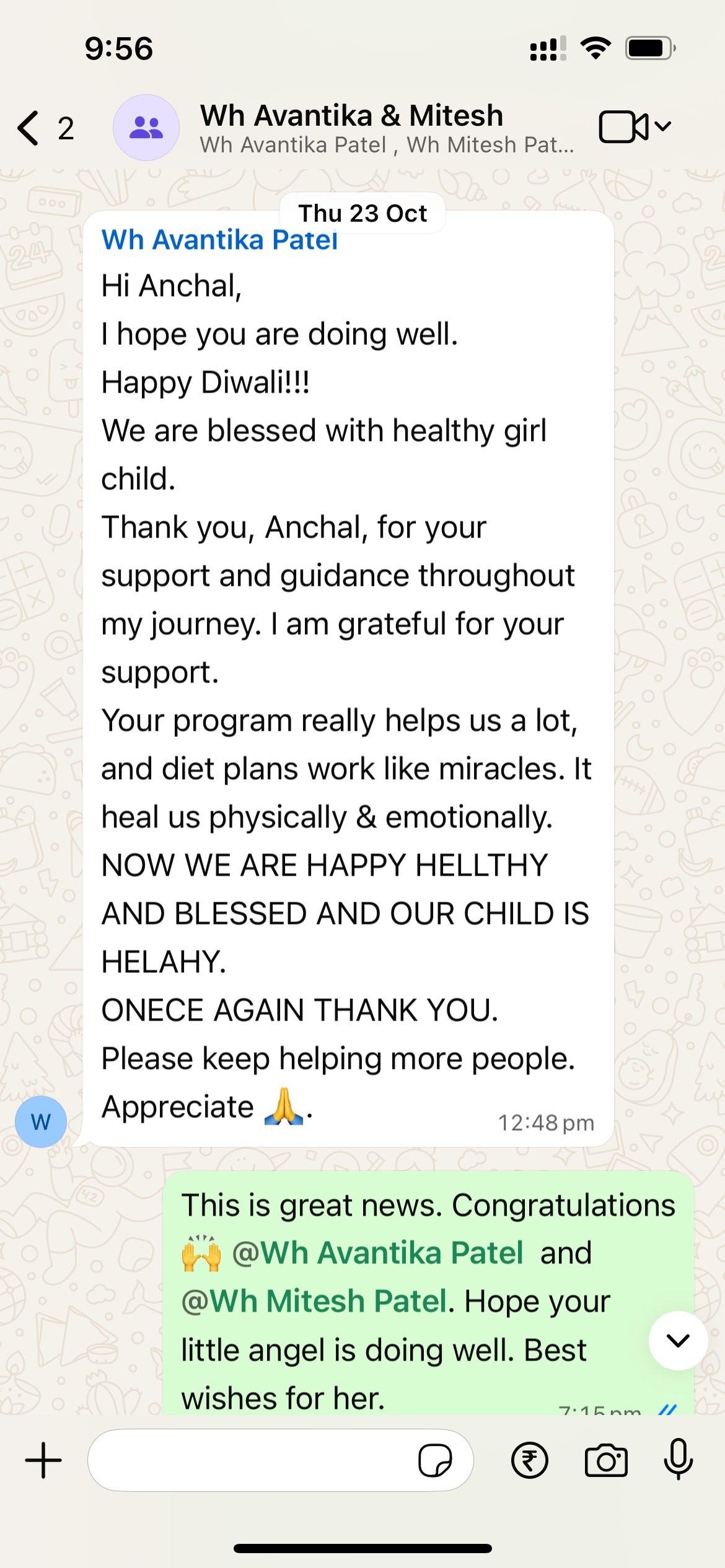Open the sender's W profile picture
The image size is (725, 1568).
pos(41,1122)
